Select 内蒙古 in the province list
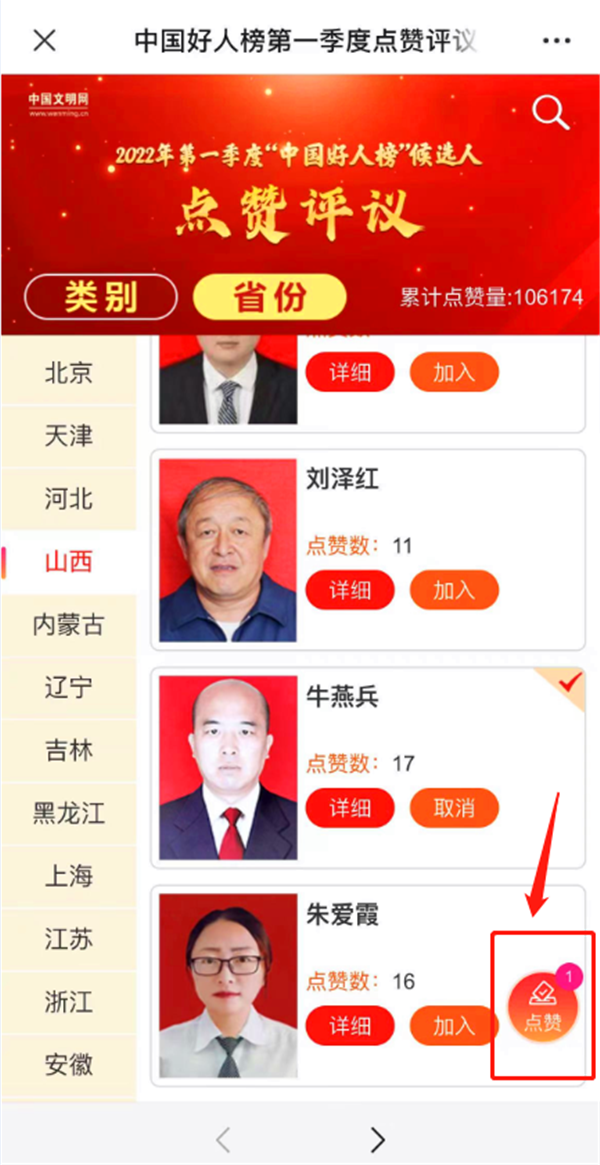This screenshot has width=600, height=1165. [x=68, y=625]
